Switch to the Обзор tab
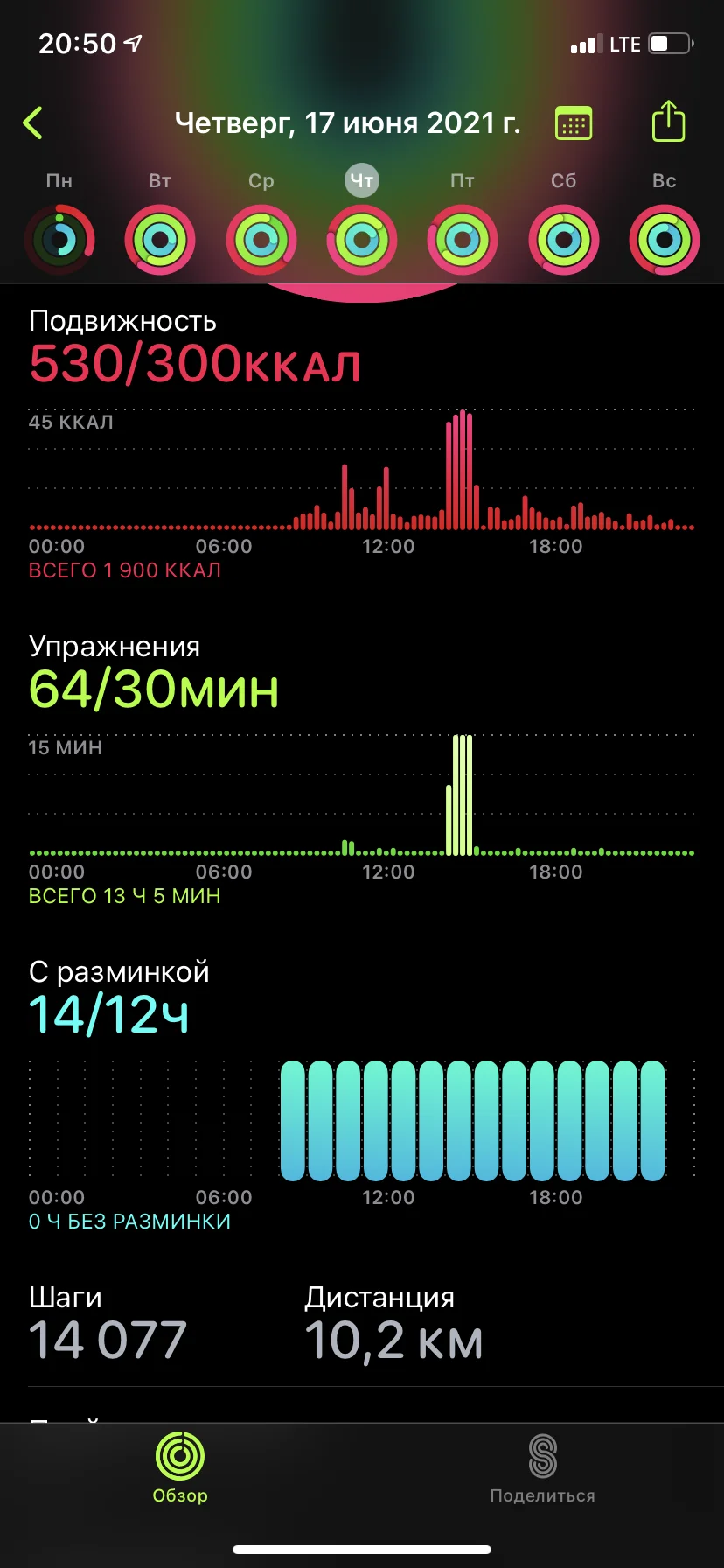 point(180,1468)
